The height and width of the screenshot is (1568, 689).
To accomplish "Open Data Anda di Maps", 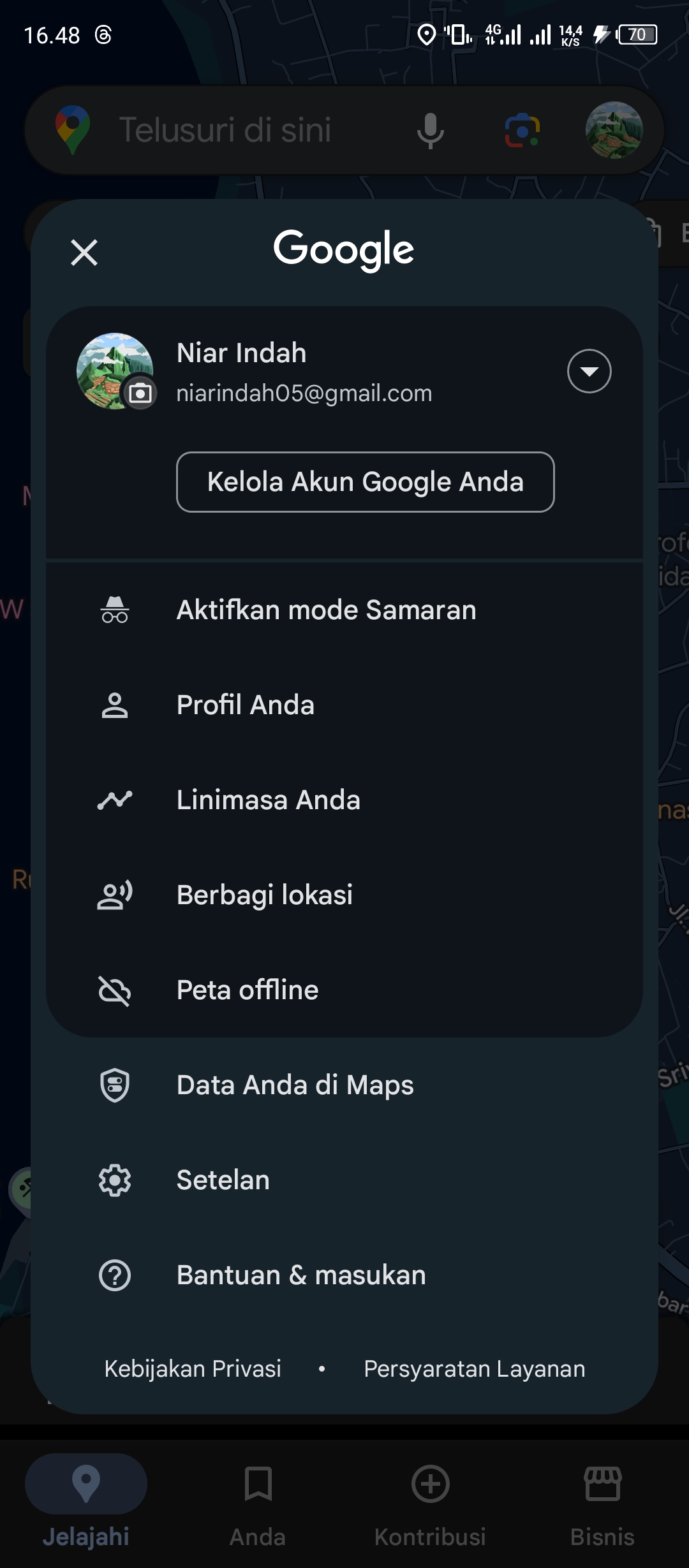I will [x=344, y=1085].
